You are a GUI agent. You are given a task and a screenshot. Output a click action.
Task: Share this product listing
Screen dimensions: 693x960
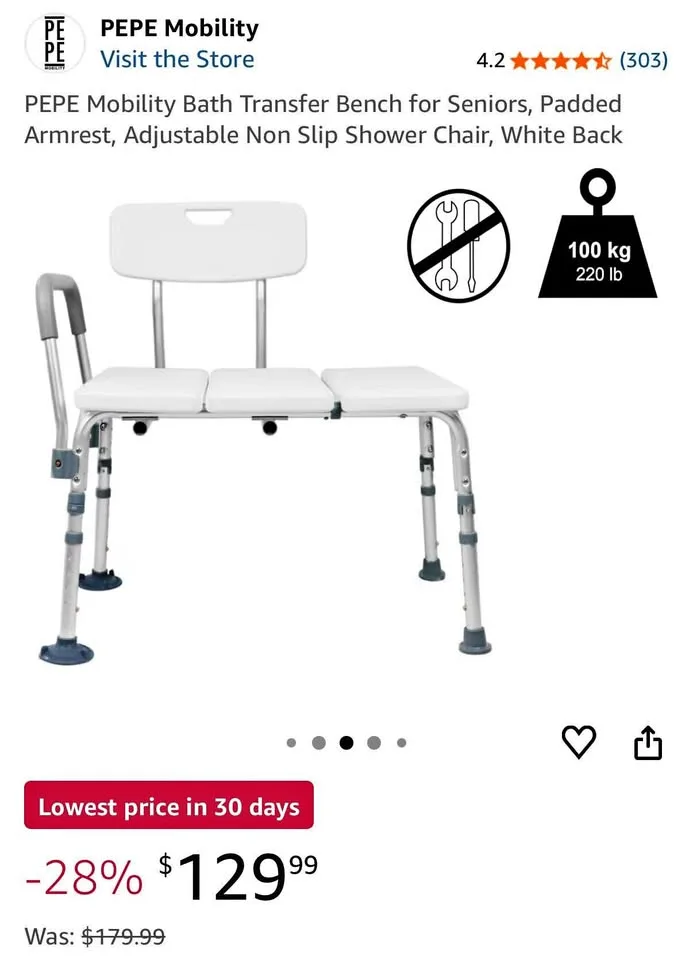click(x=648, y=742)
